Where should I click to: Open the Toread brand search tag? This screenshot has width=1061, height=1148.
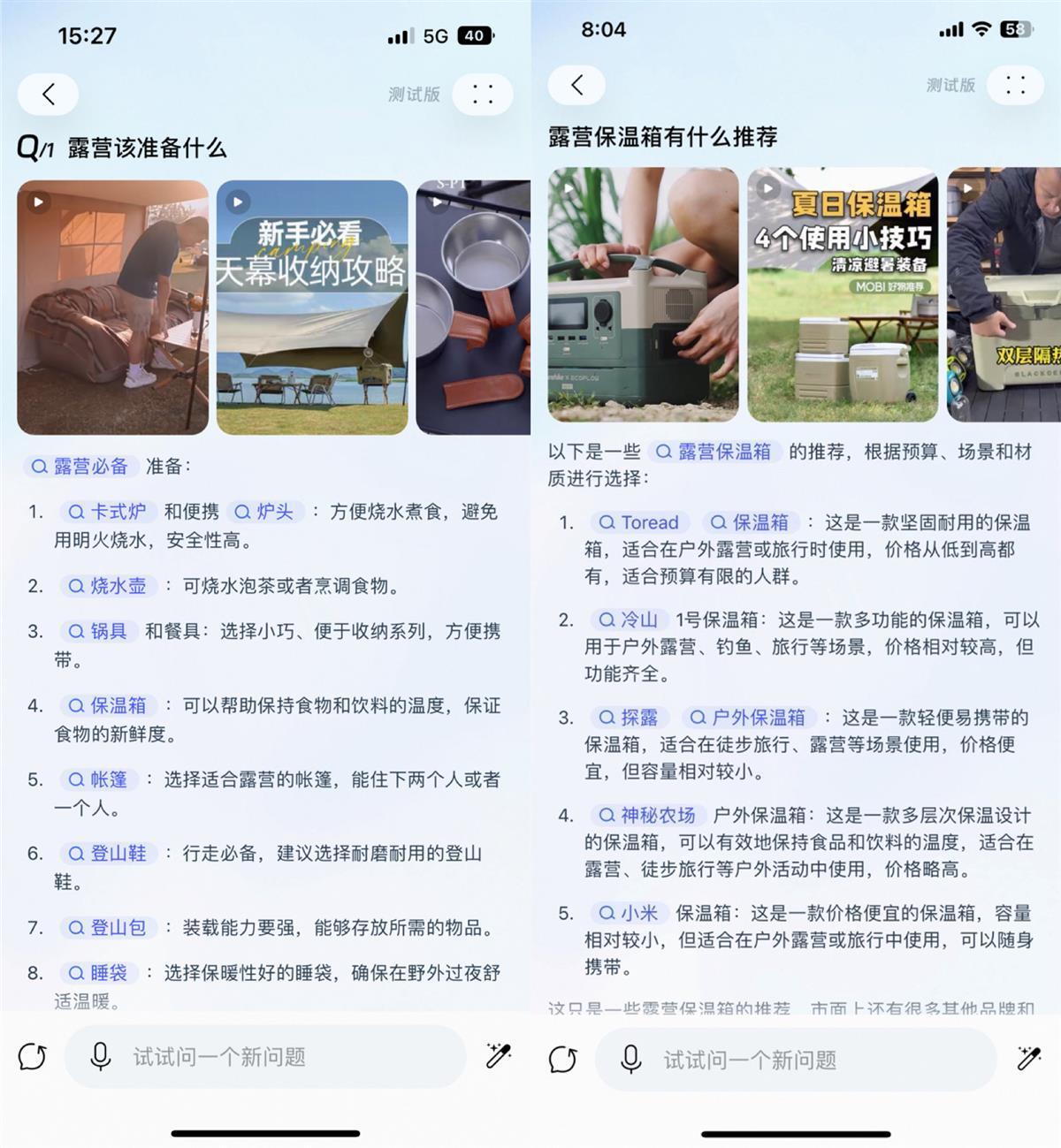(639, 522)
